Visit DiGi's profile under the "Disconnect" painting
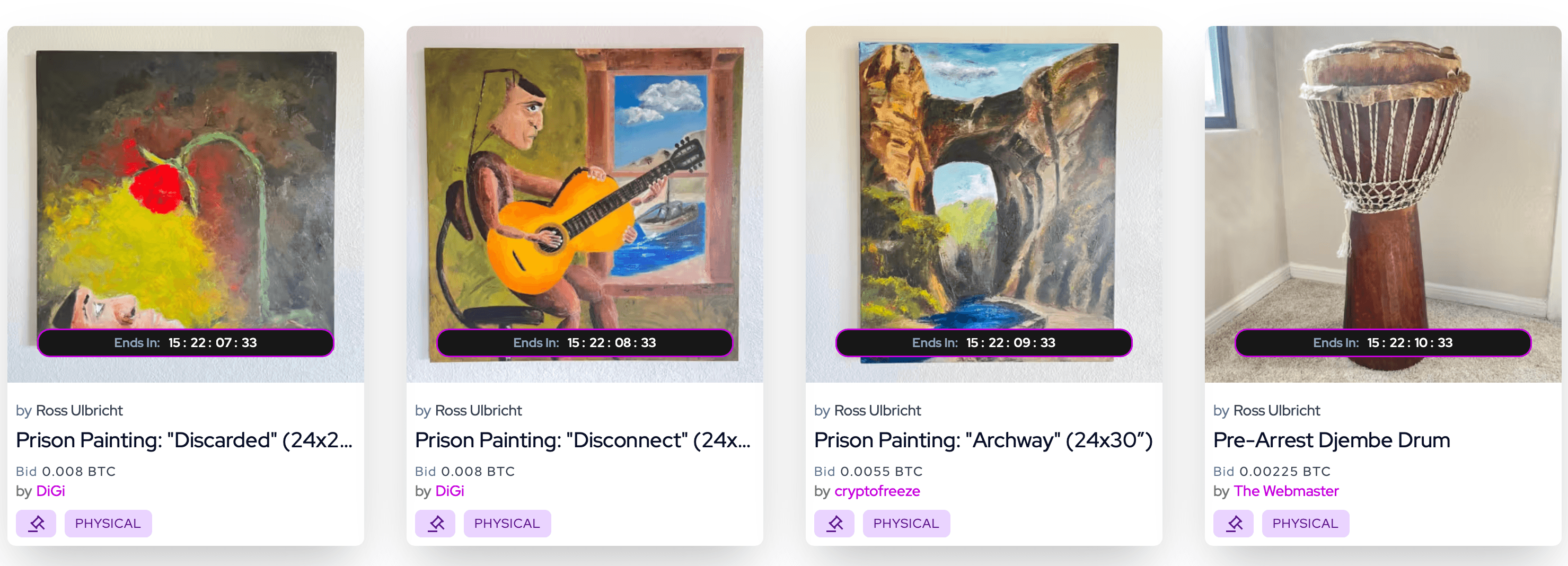Image resolution: width=1568 pixels, height=566 pixels. click(x=449, y=491)
